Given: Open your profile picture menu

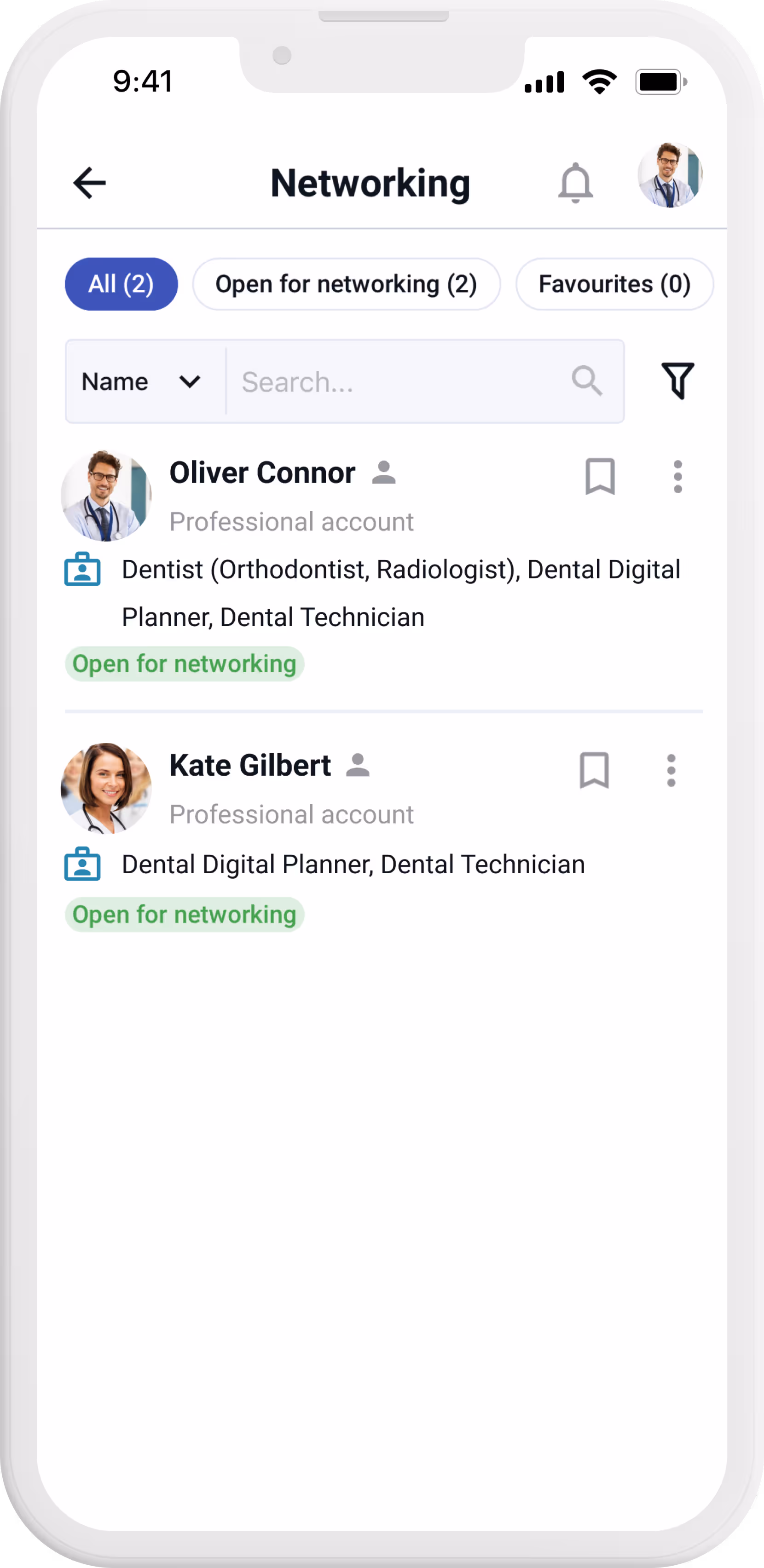Looking at the screenshot, I should pyautogui.click(x=670, y=175).
